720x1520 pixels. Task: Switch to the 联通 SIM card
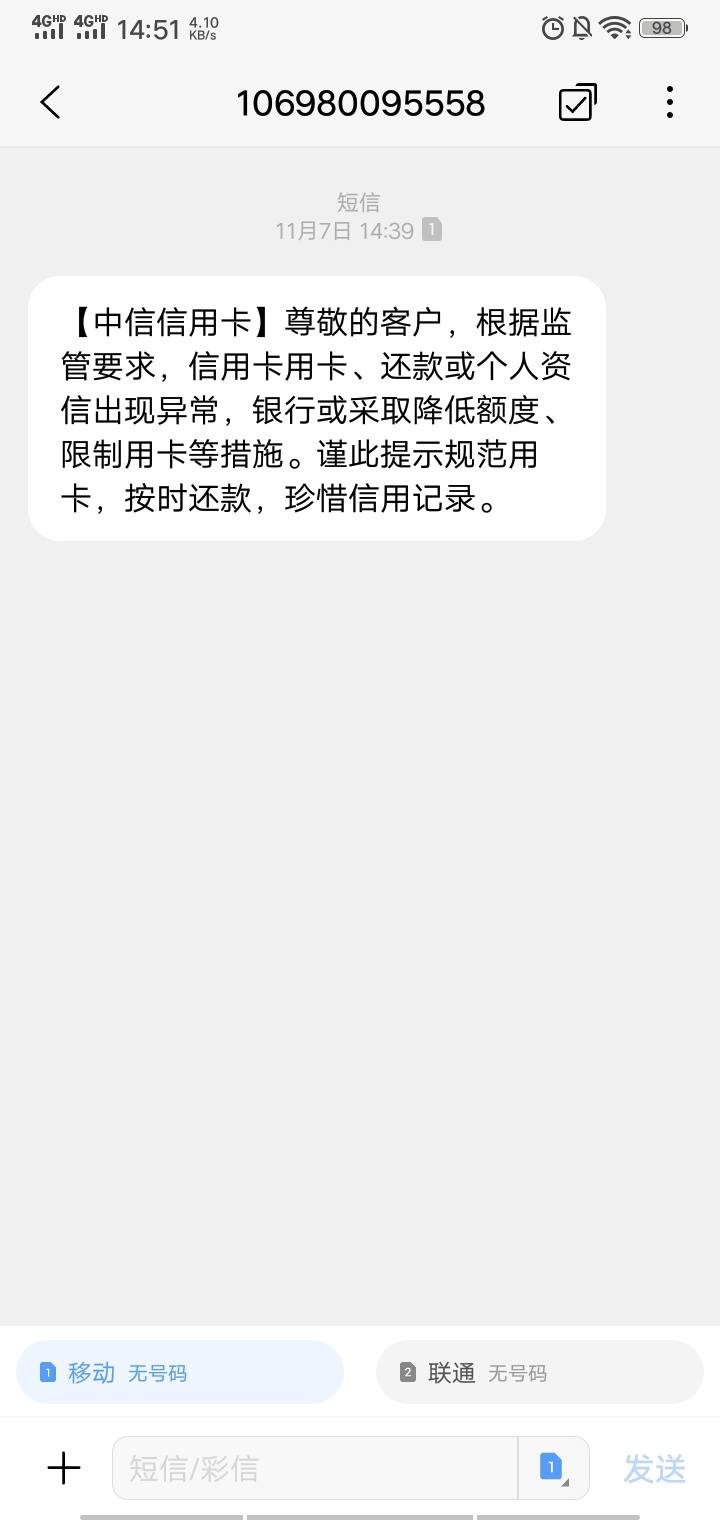540,1372
